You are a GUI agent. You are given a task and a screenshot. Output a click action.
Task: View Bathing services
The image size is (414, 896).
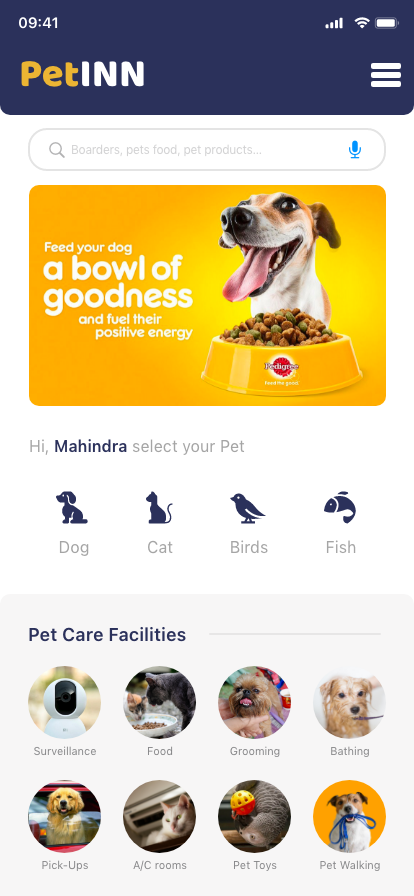349,711
